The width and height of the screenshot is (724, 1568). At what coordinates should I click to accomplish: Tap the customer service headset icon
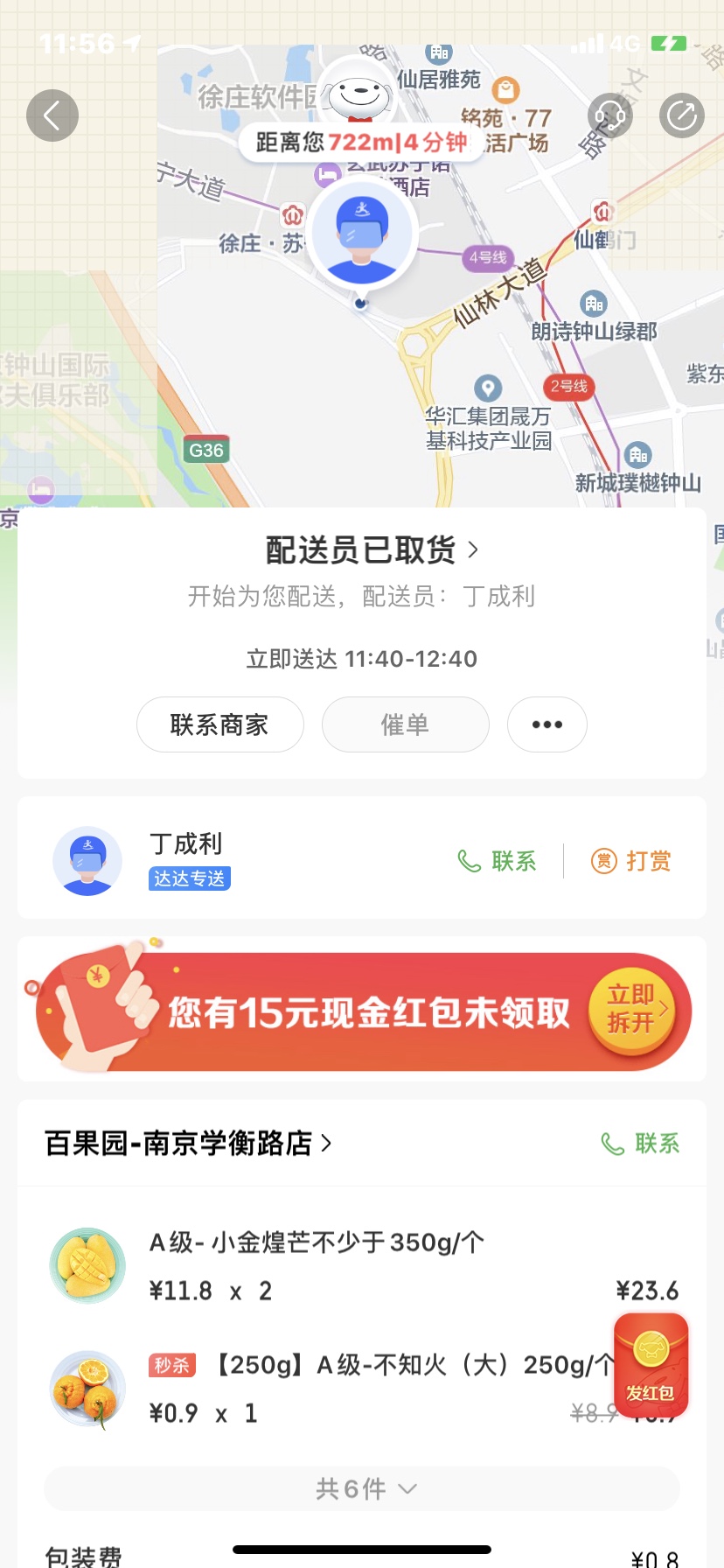[x=610, y=115]
